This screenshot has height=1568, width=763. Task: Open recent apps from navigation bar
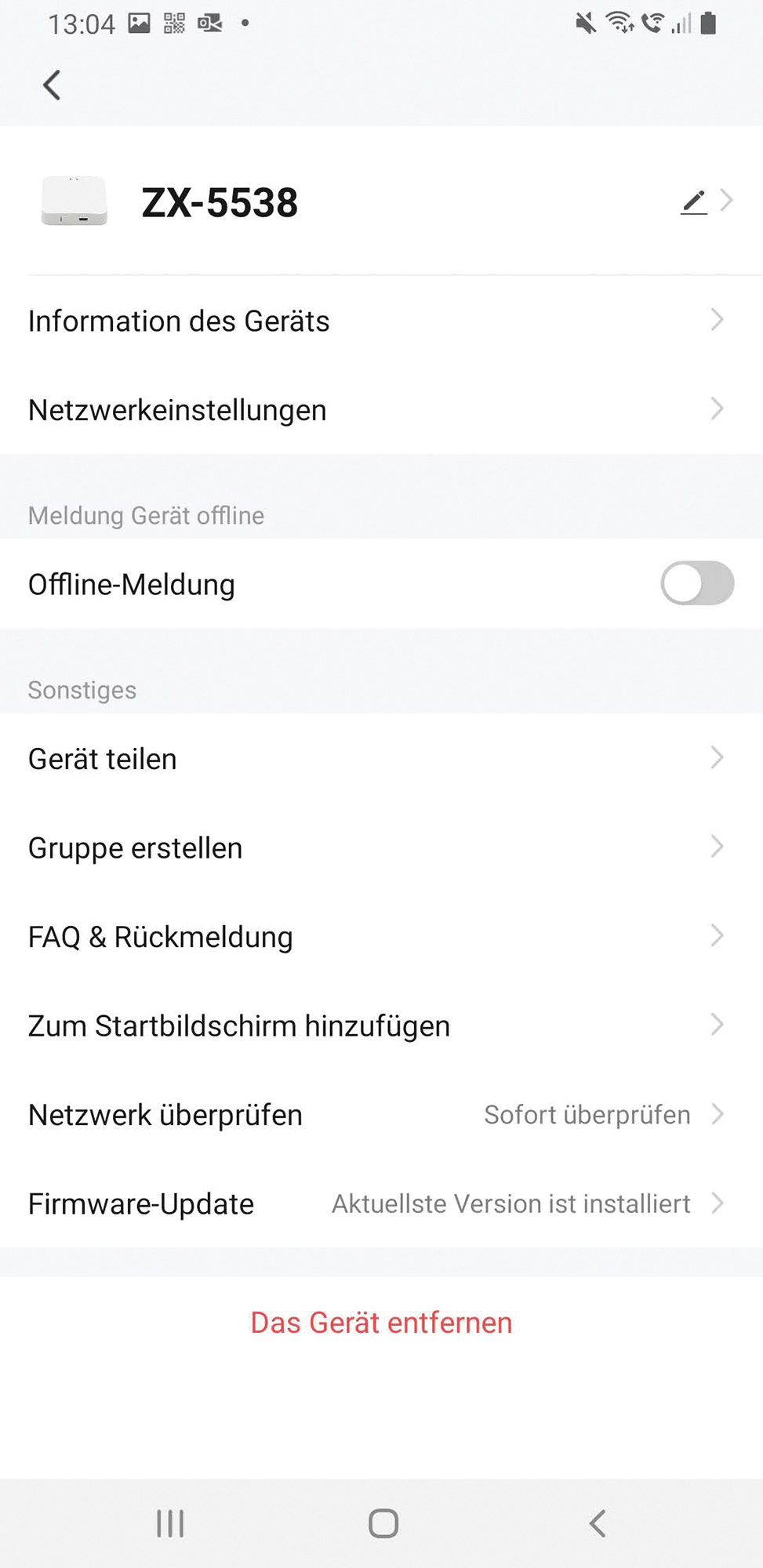tap(170, 1523)
